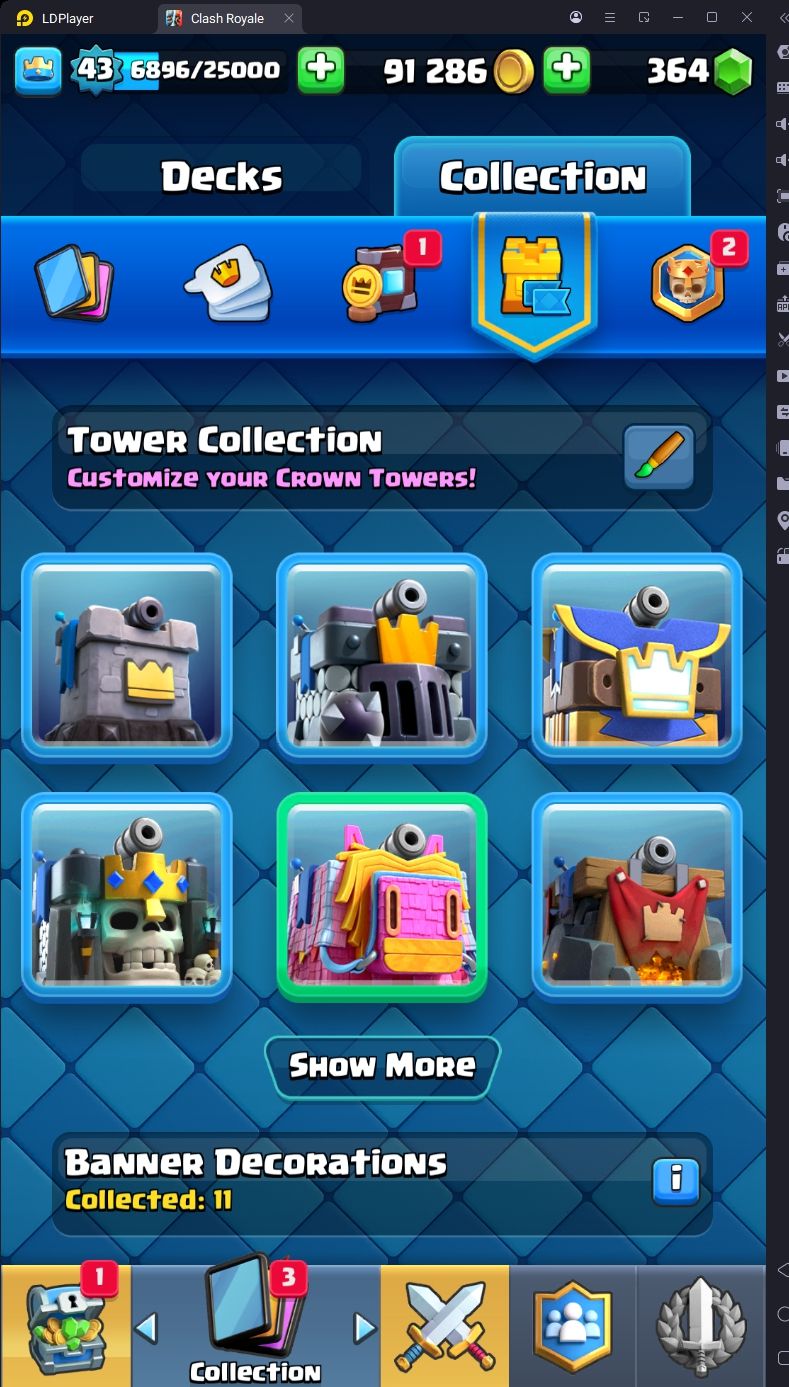The image size is (789, 1387).
Task: Open the cards collection sub-tab
Action: click(x=73, y=283)
